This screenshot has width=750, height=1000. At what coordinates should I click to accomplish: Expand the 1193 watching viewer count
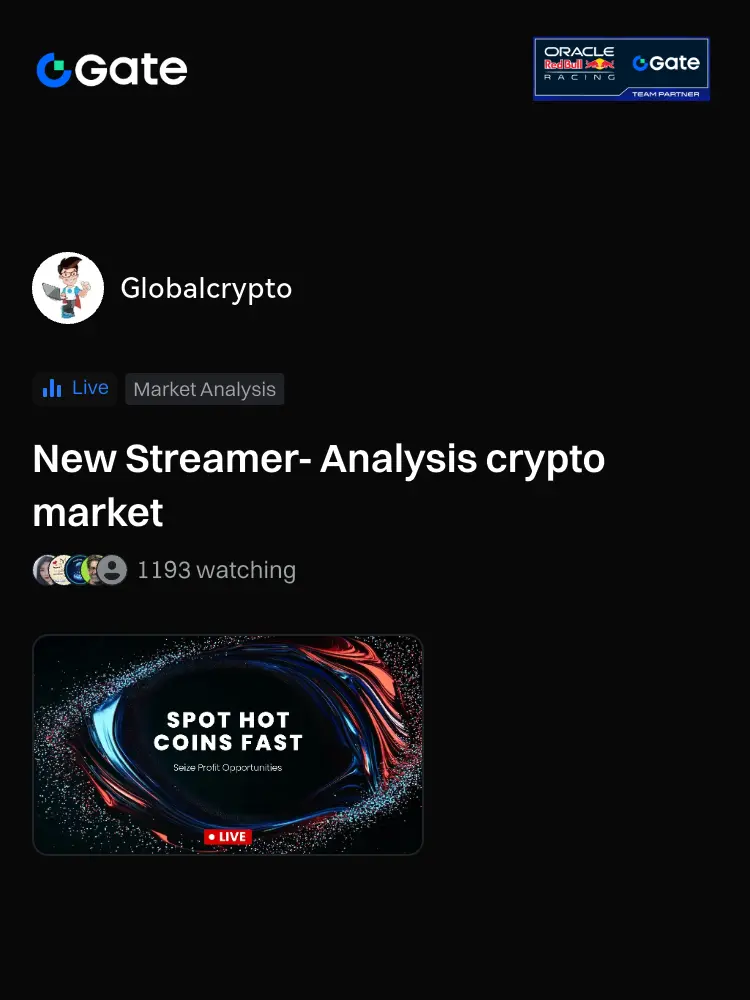[x=216, y=569]
